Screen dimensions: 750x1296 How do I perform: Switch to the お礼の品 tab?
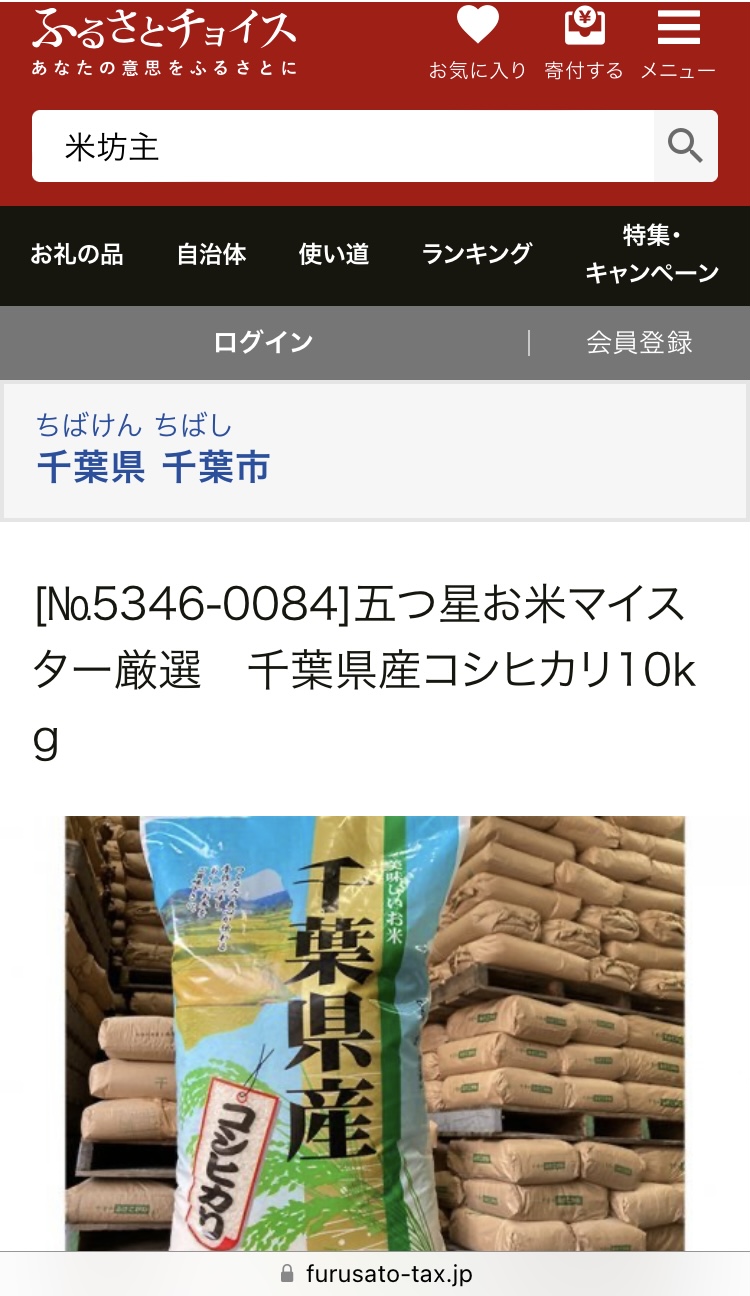point(77,255)
